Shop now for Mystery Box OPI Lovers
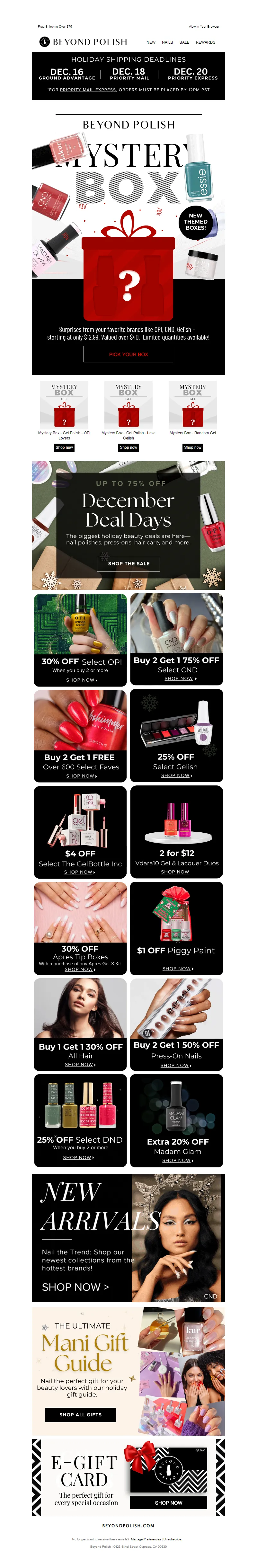Image resolution: width=257 pixels, height=1568 pixels. (64, 447)
